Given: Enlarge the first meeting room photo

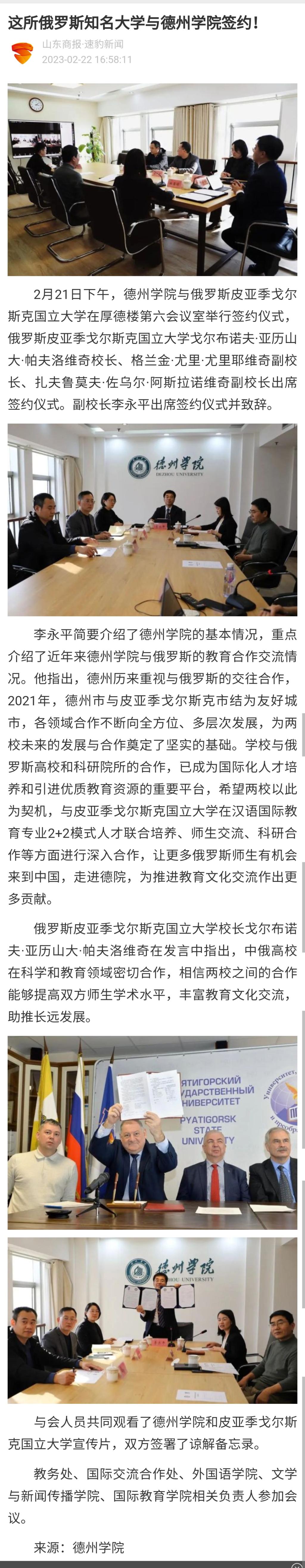Looking at the screenshot, I should pyautogui.click(x=152, y=179).
